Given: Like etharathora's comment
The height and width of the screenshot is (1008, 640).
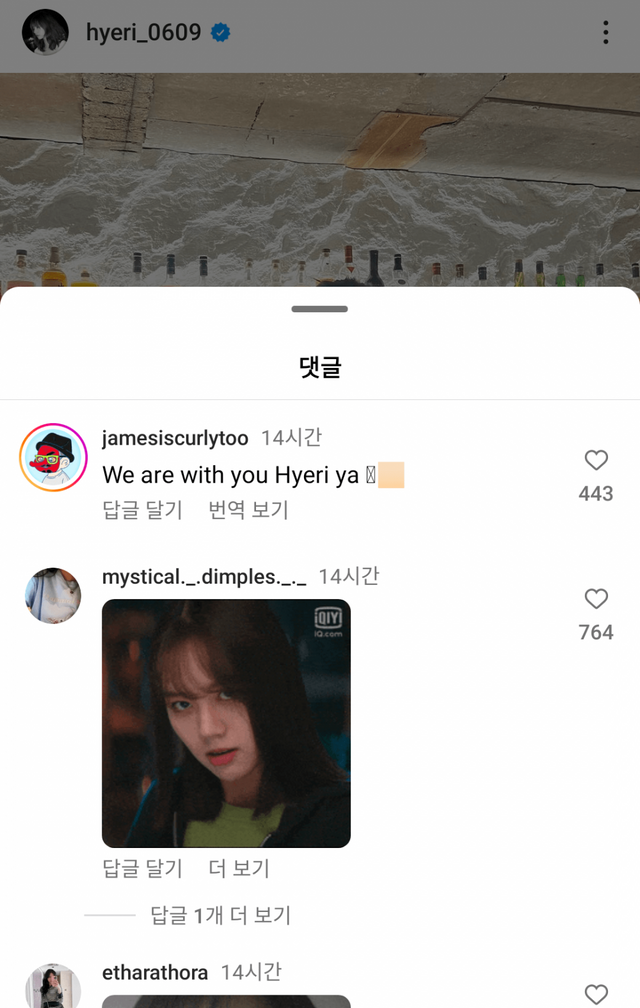Looking at the screenshot, I should tap(596, 994).
